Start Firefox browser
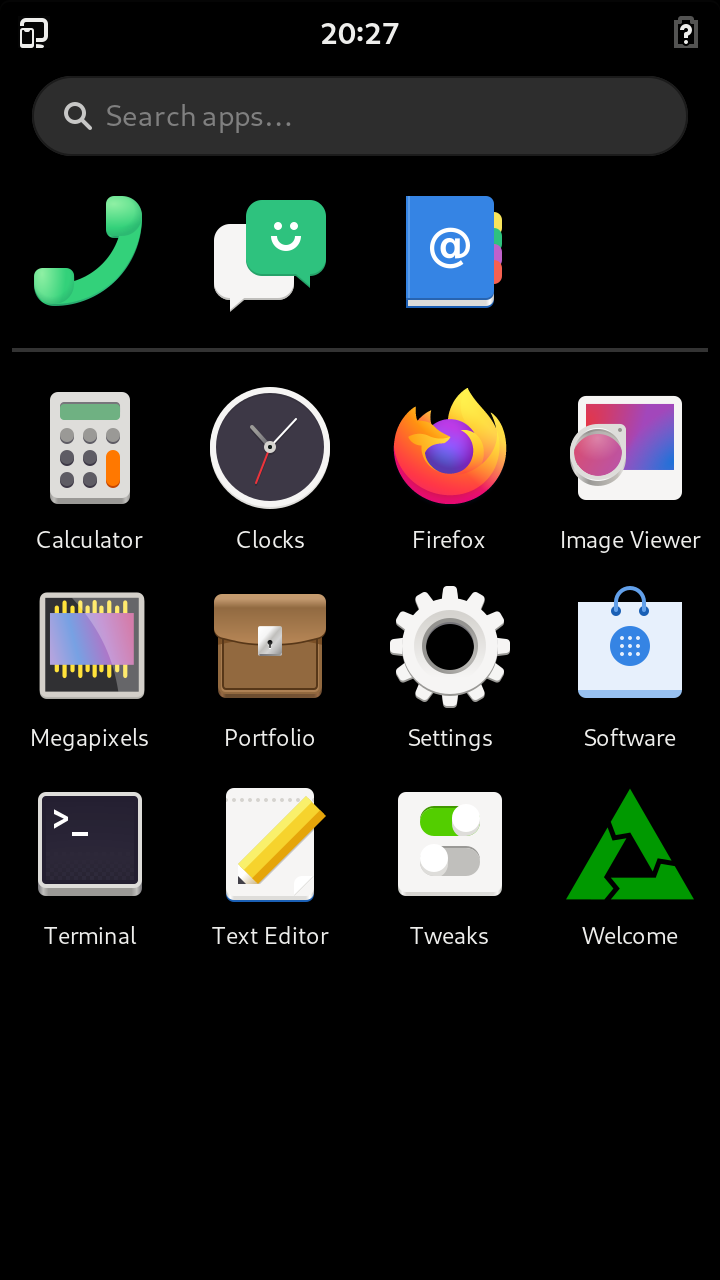The height and width of the screenshot is (1280, 720). click(450, 447)
